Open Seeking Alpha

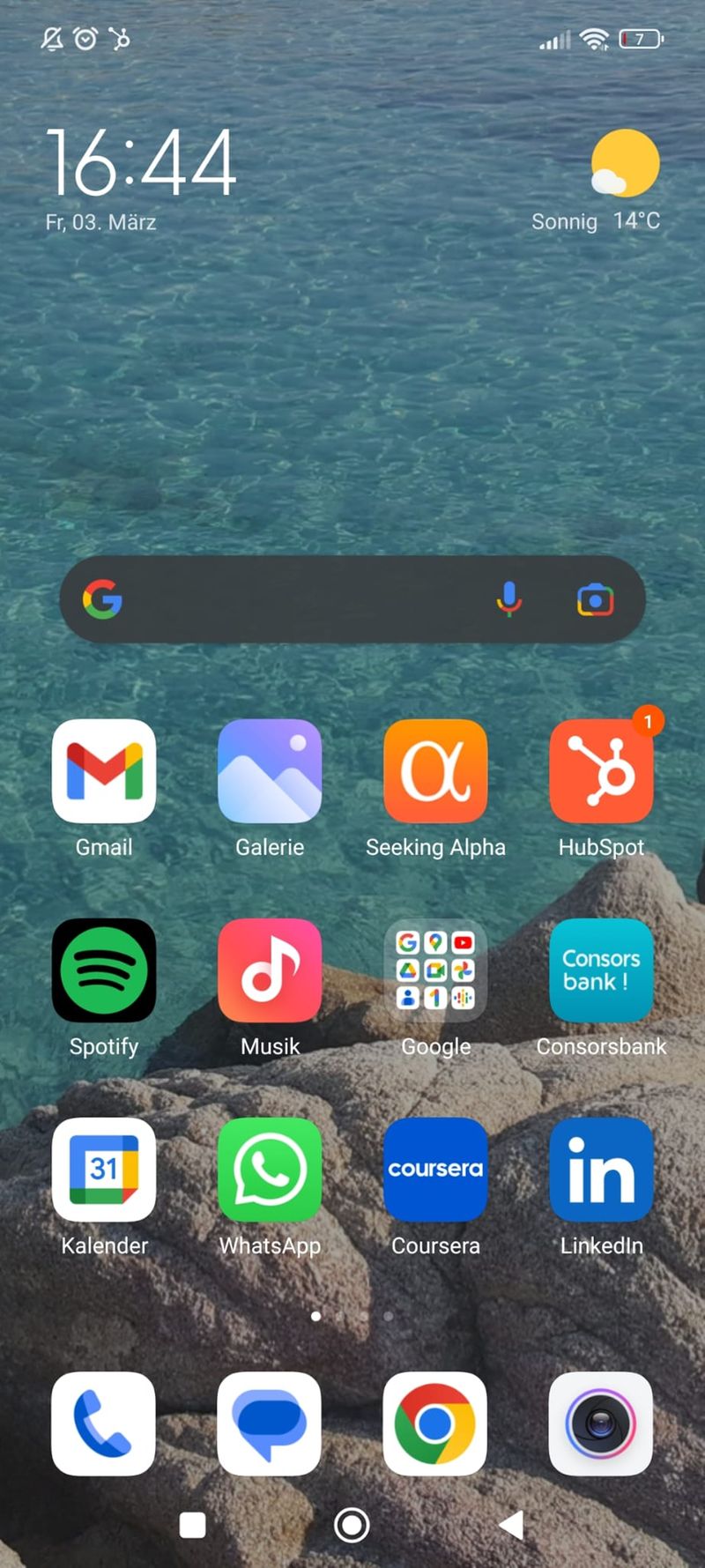(x=435, y=771)
